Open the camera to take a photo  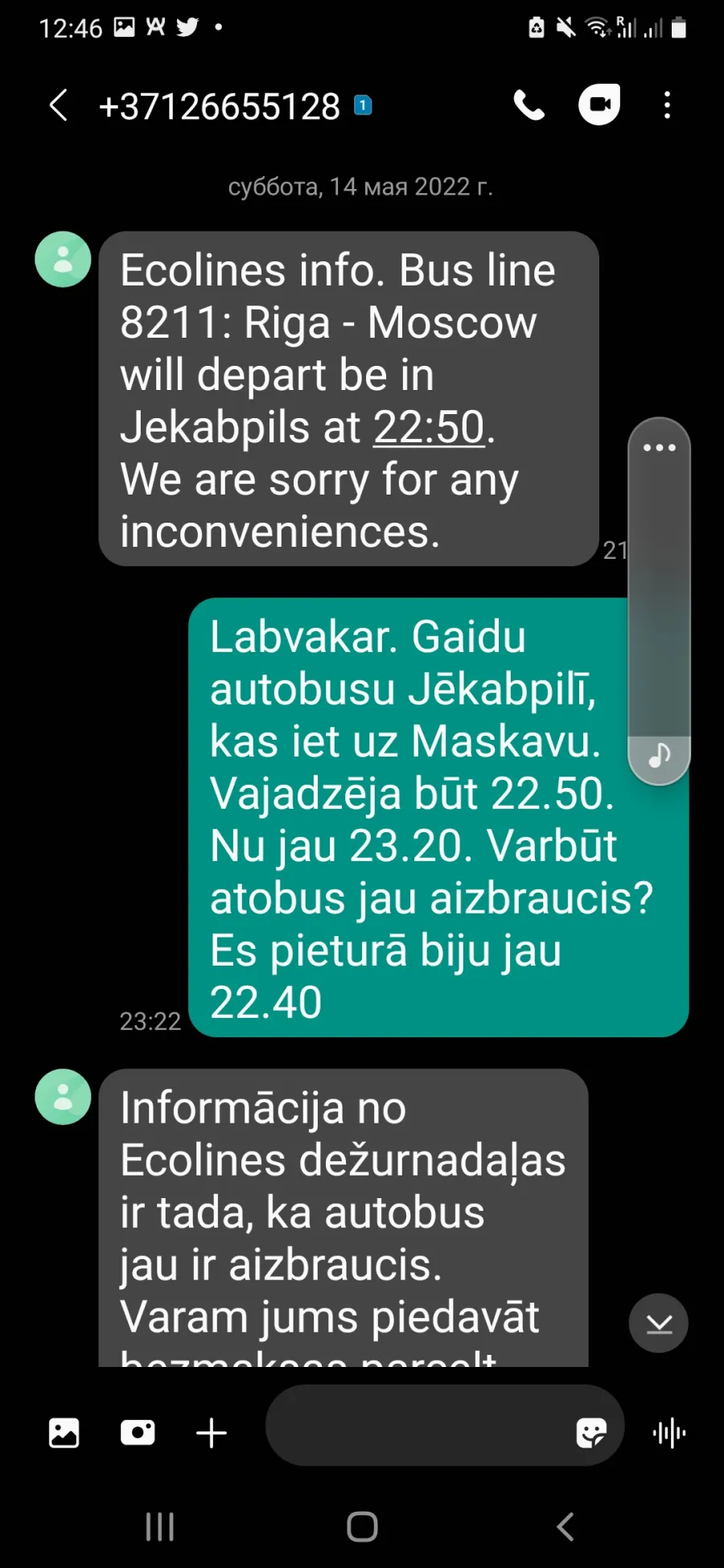click(138, 1433)
